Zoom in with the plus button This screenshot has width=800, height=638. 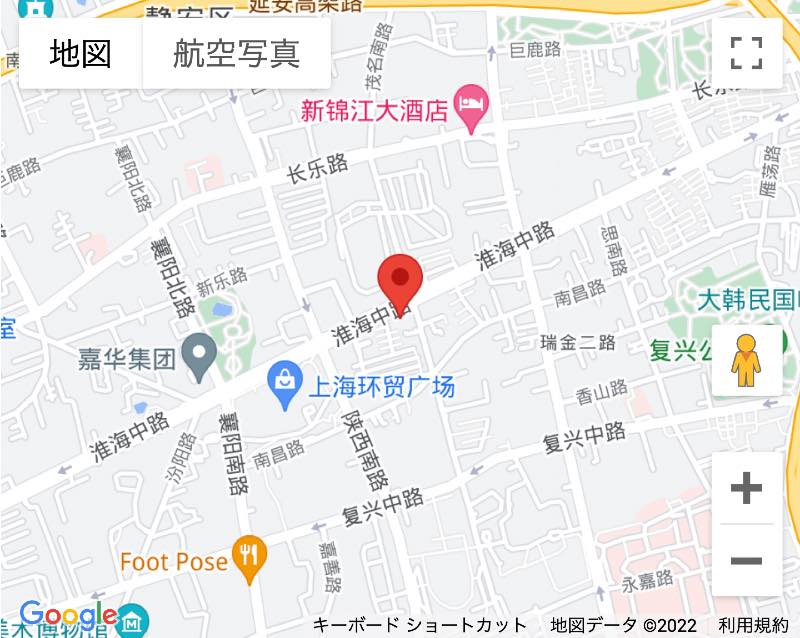(x=746, y=488)
